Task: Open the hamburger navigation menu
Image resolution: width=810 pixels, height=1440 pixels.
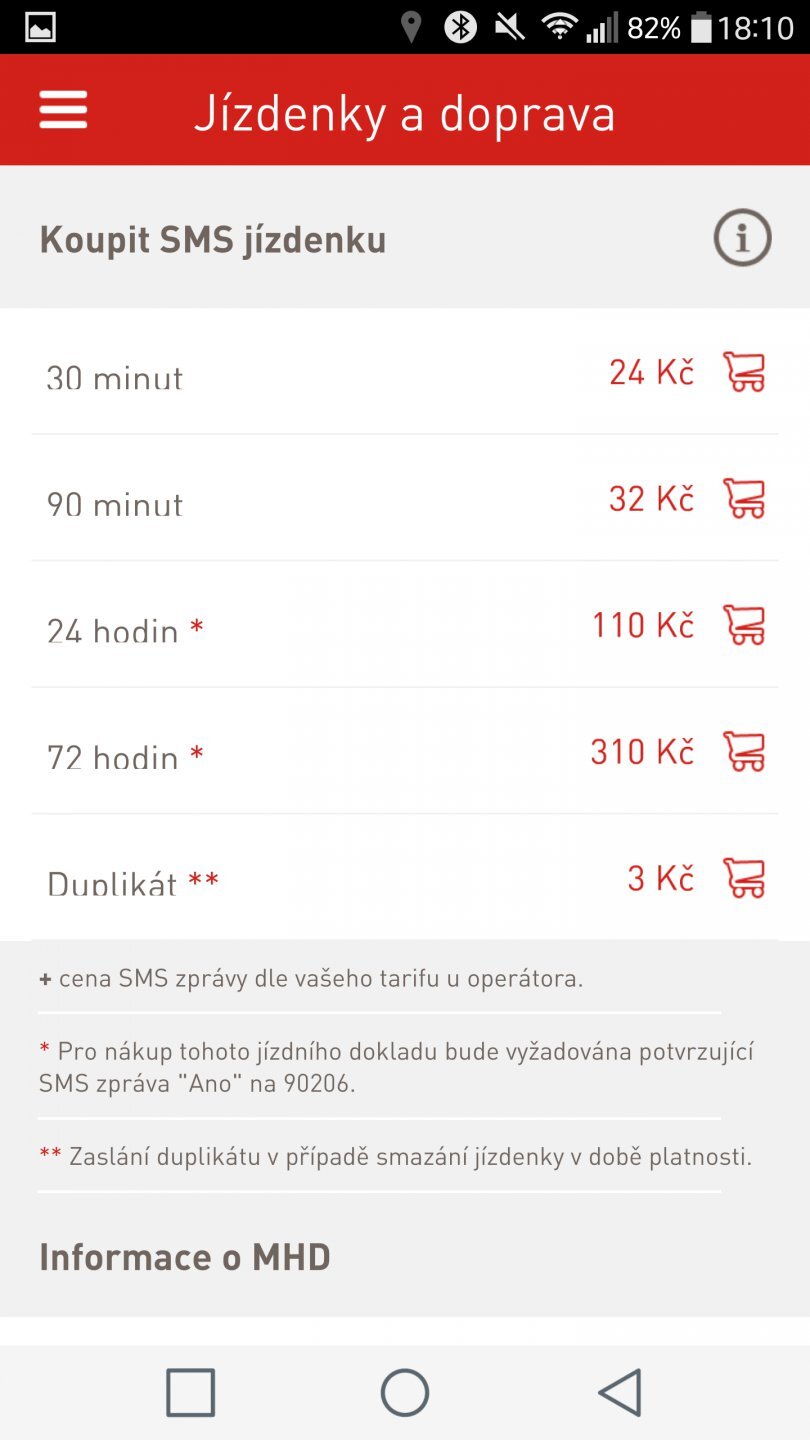Action: tap(62, 110)
